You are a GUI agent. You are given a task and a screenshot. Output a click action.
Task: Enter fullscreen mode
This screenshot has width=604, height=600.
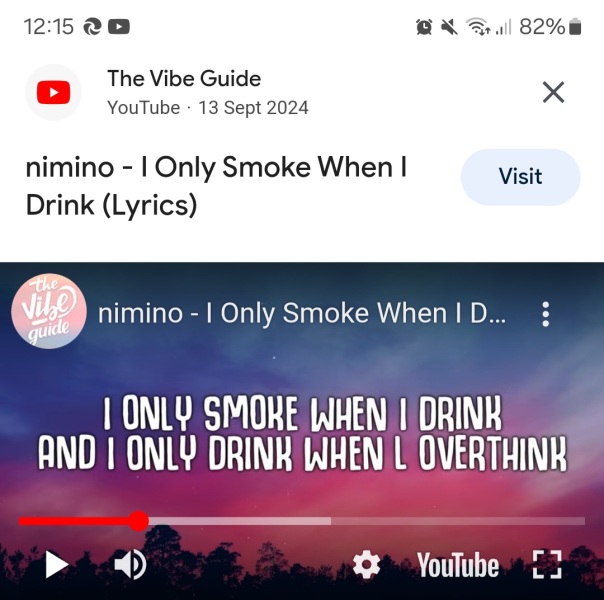[547, 565]
